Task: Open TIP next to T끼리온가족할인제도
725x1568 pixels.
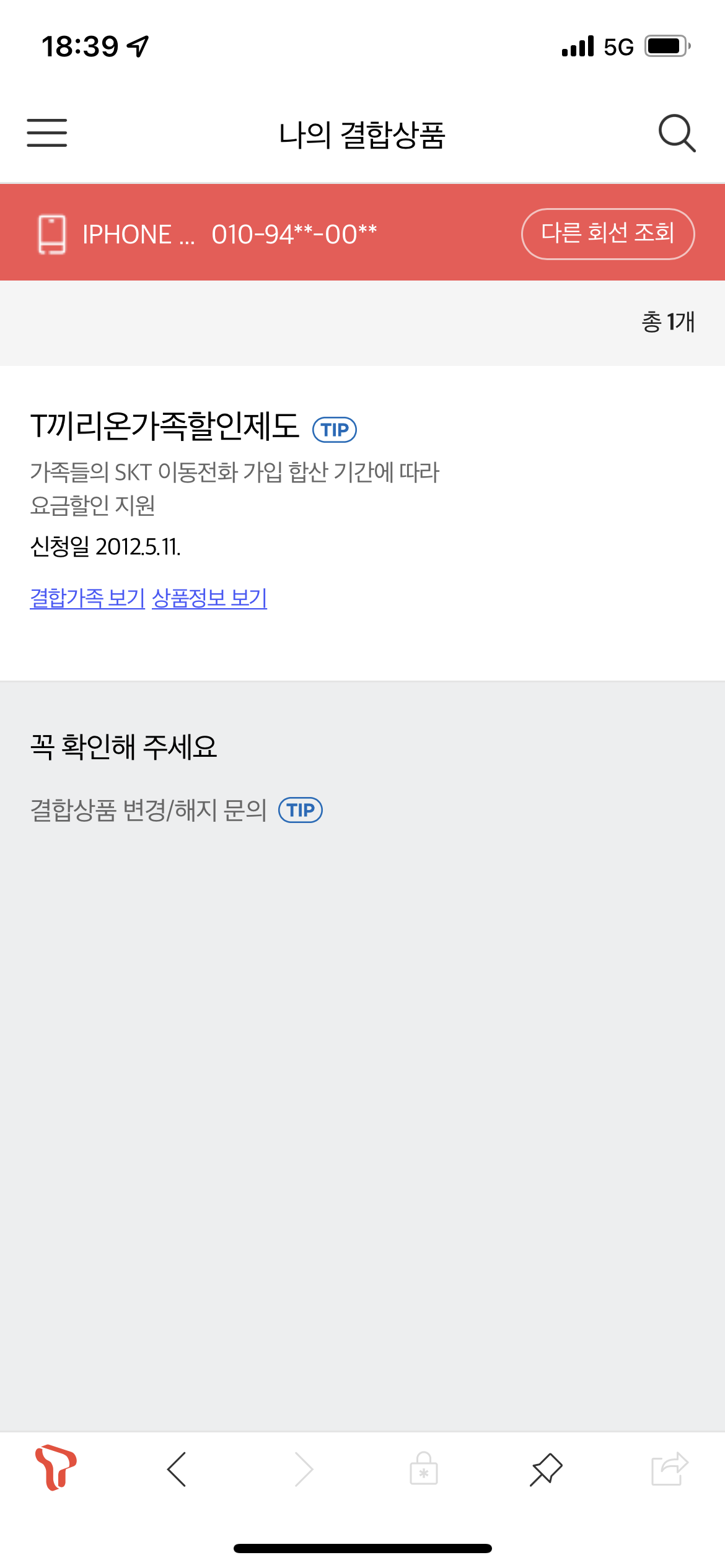Action: pos(334,430)
